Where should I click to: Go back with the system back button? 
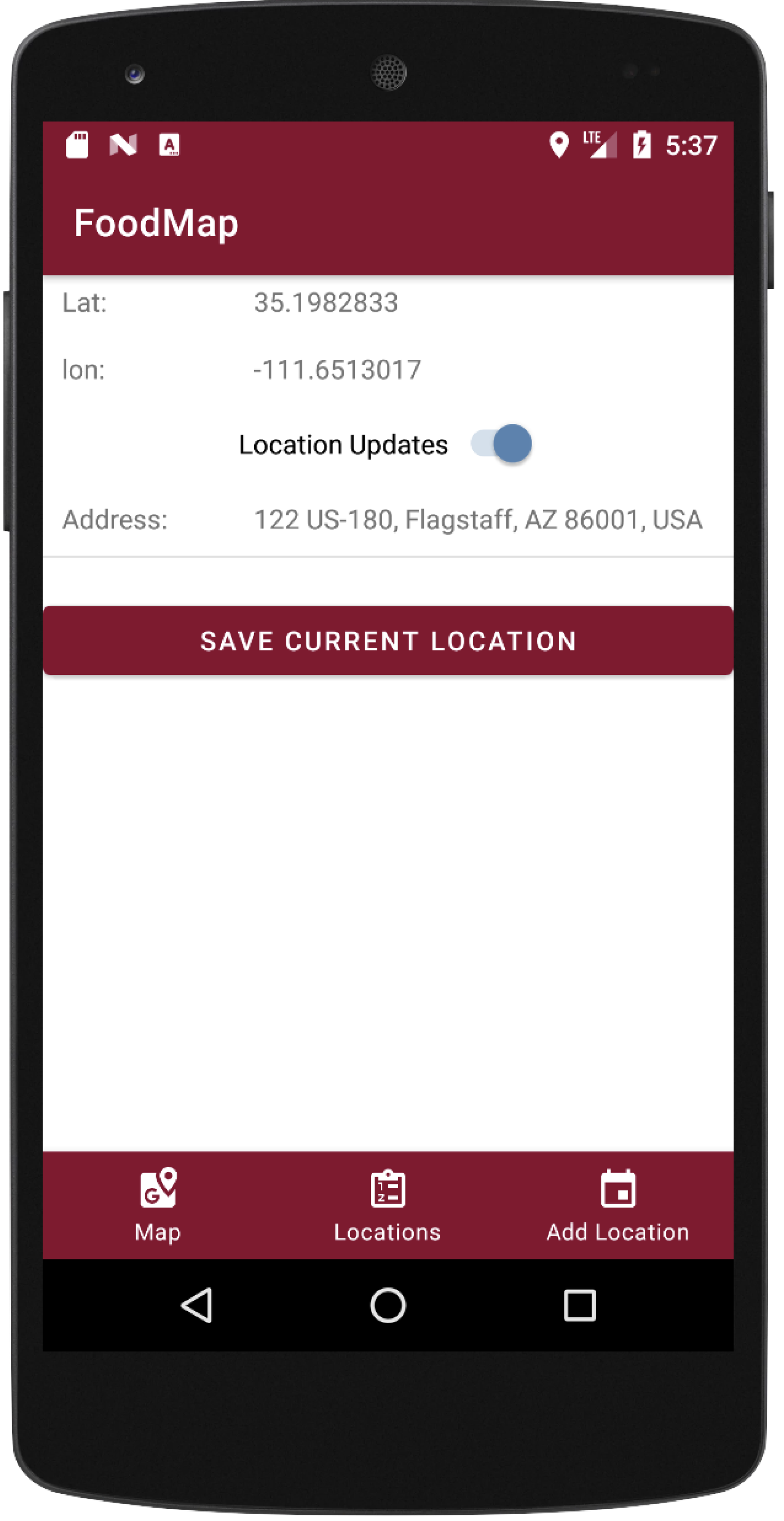click(x=197, y=1305)
